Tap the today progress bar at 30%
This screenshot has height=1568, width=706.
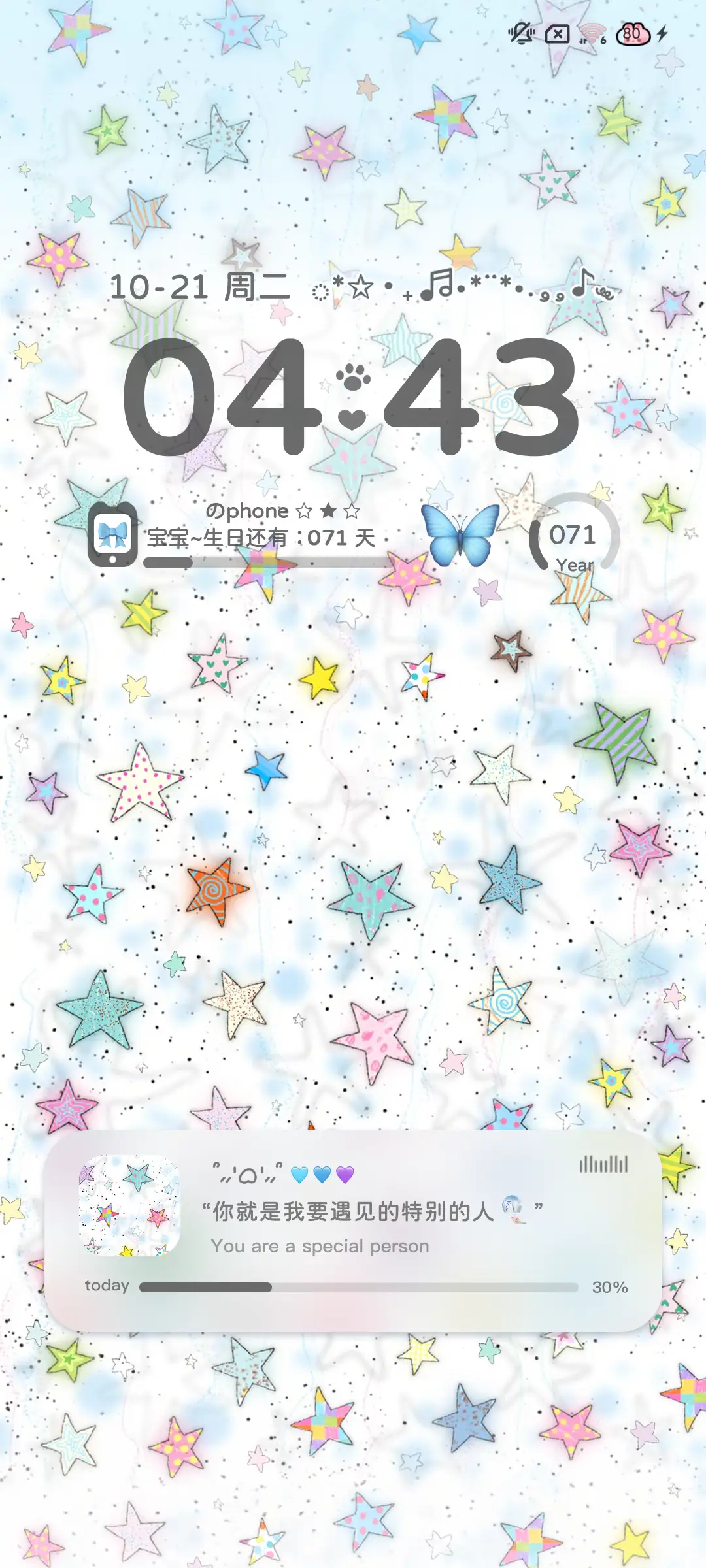pos(356,1286)
